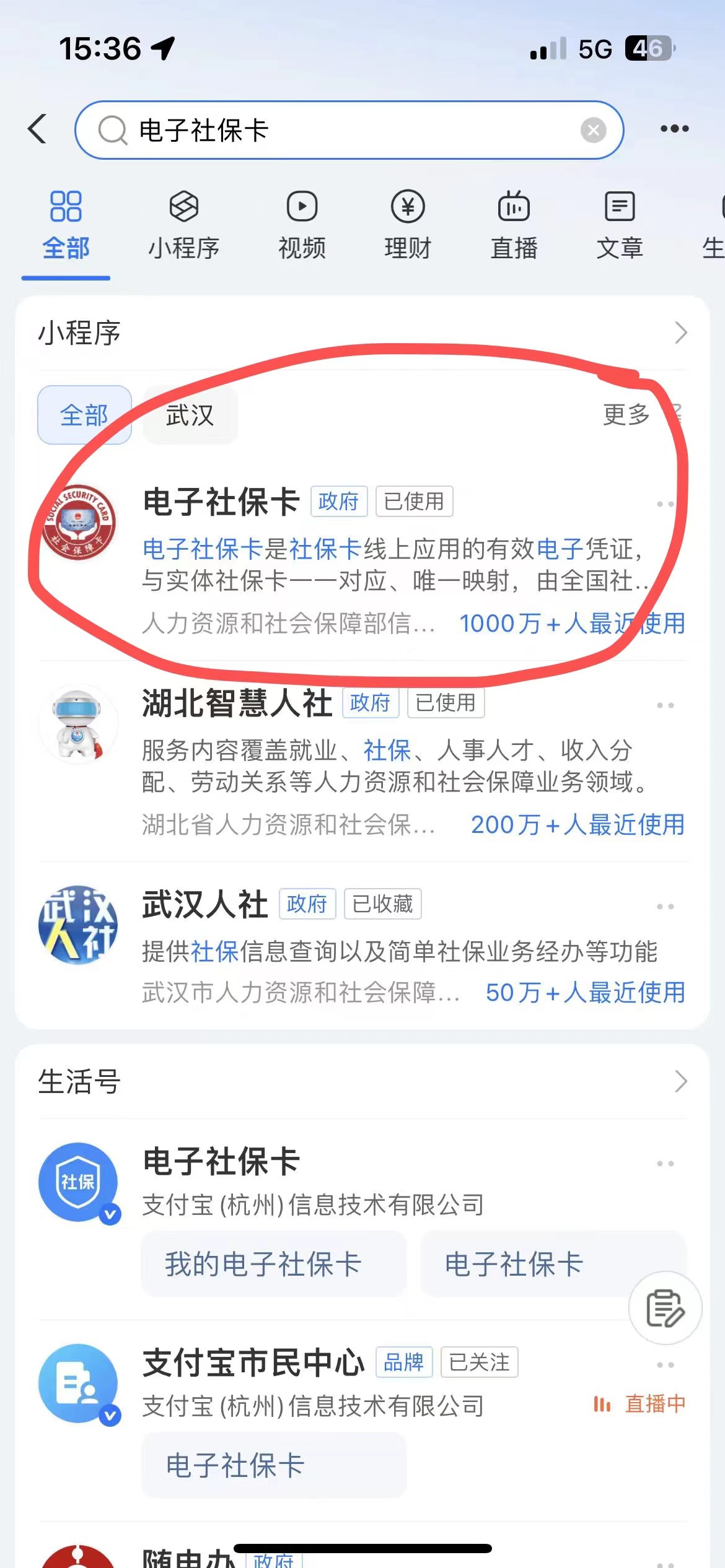Go back using the back arrow

click(37, 129)
